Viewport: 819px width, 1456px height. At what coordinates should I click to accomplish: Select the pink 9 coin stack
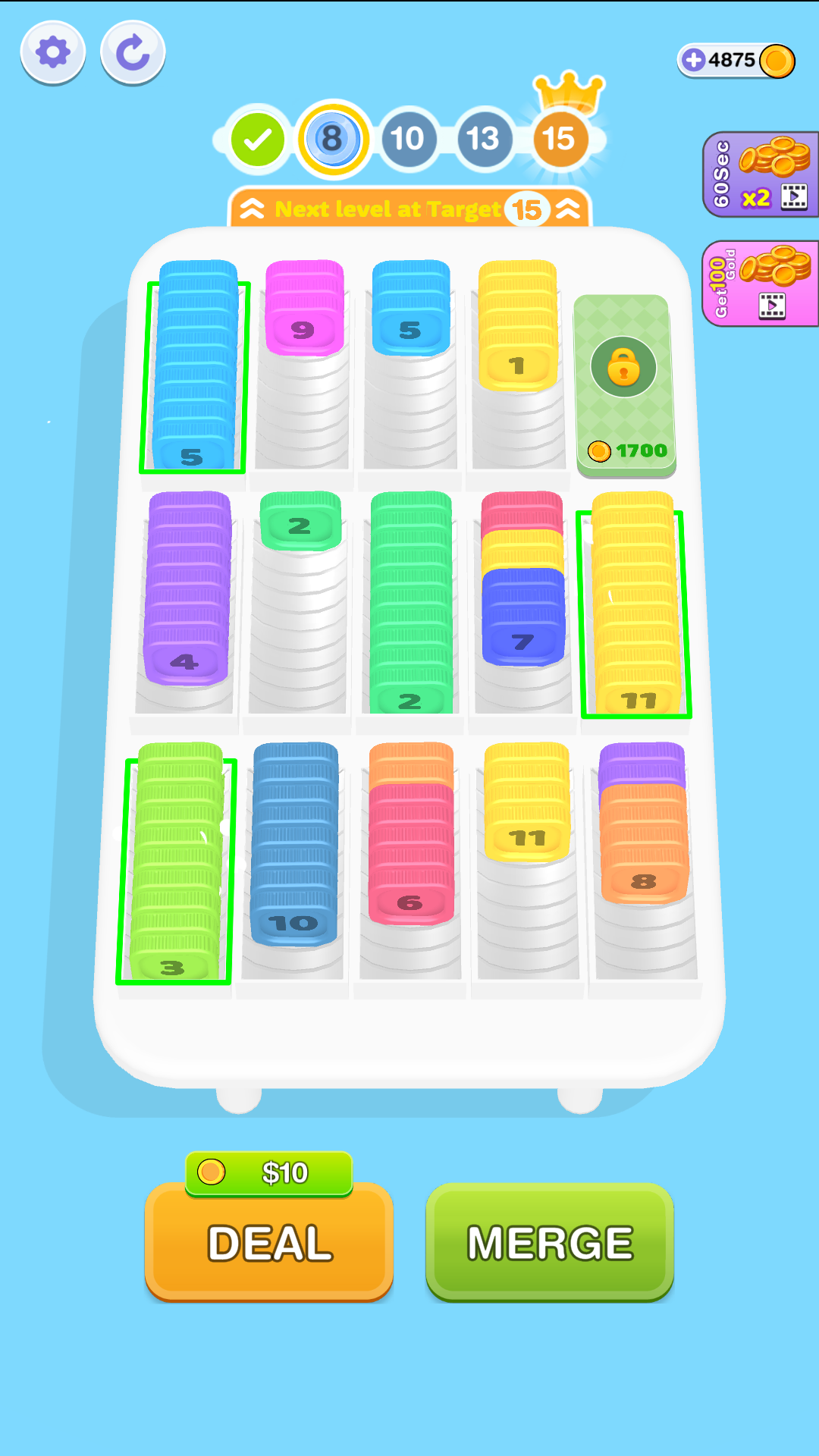(x=305, y=308)
